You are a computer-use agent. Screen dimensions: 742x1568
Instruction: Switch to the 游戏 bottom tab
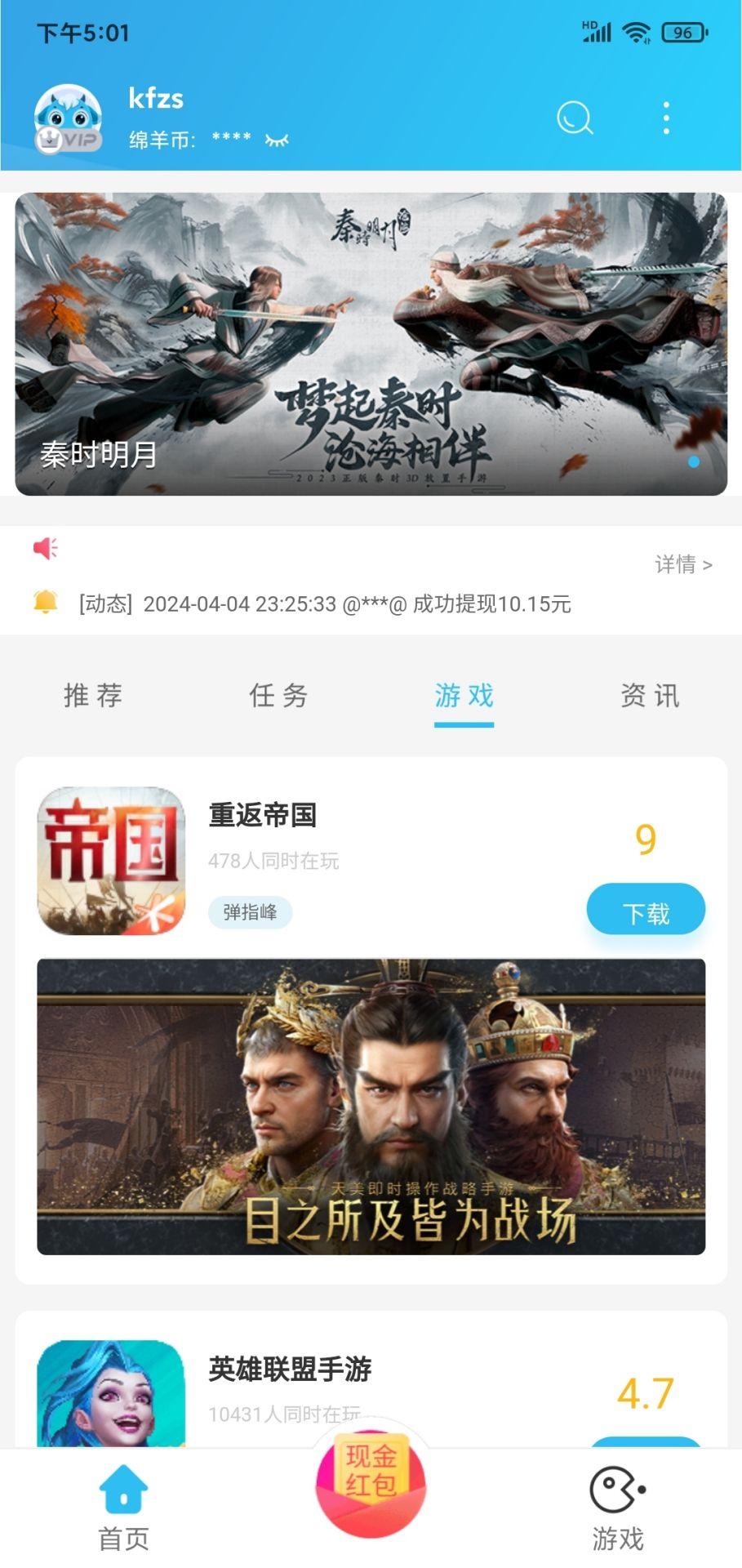[x=617, y=1507]
